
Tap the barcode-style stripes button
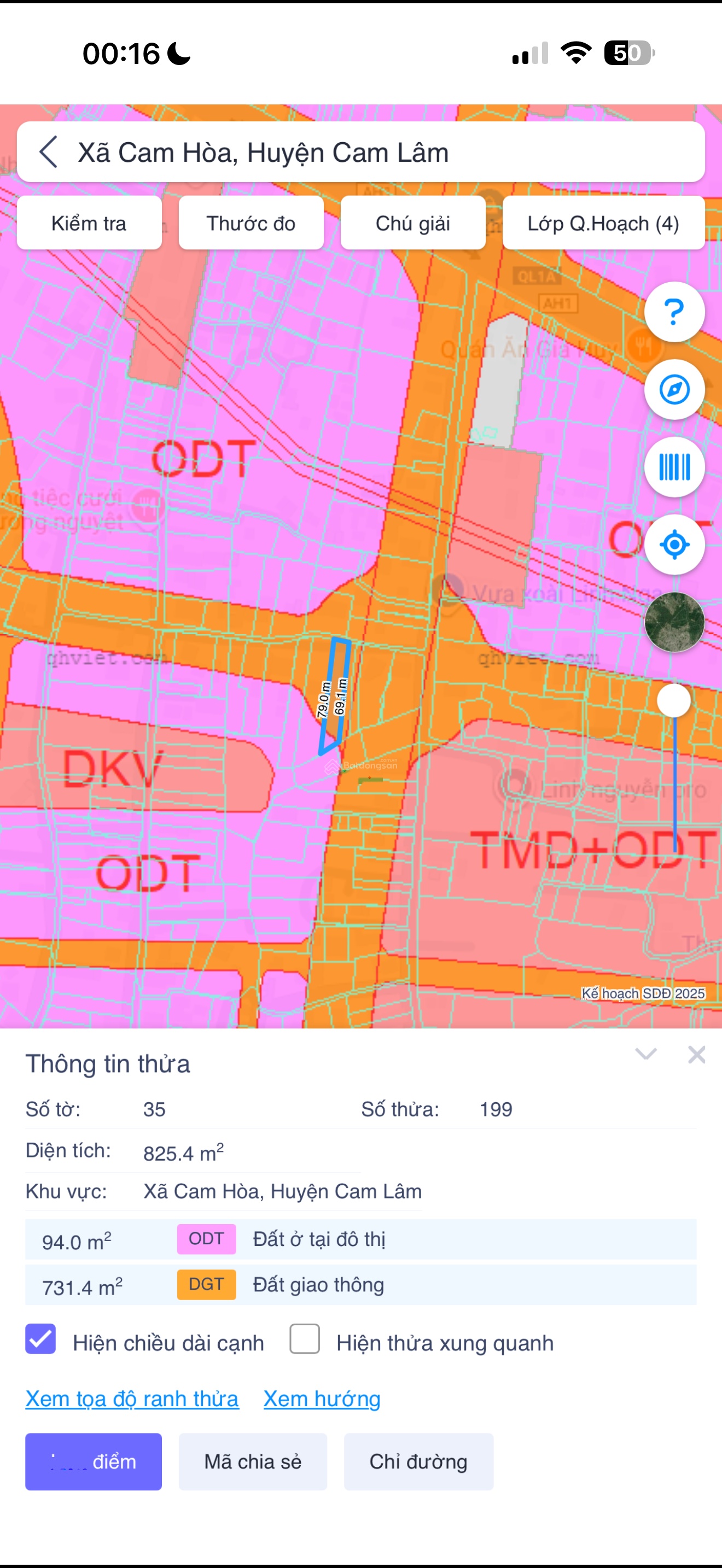coord(674,467)
